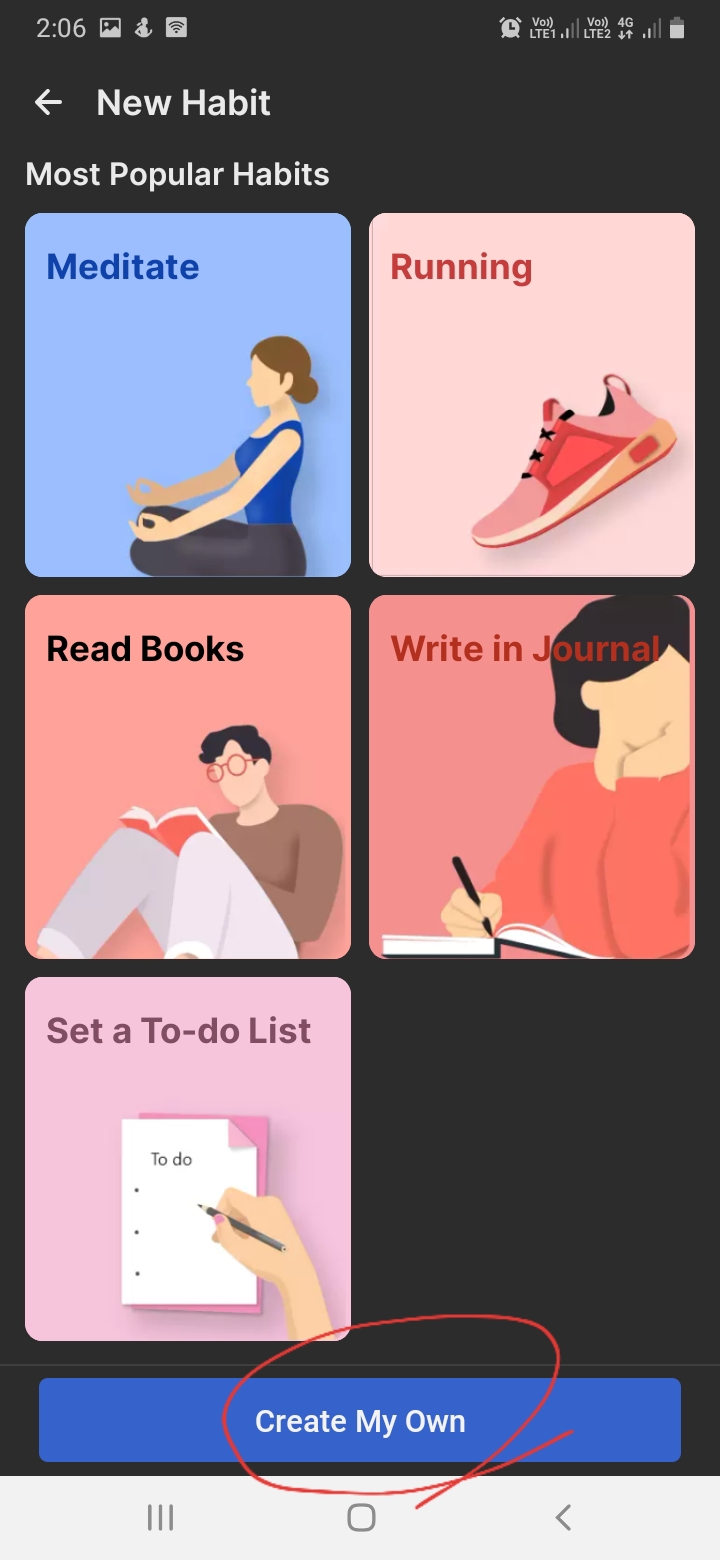The height and width of the screenshot is (1560, 720).
Task: Select Set a To-do List habit
Action: (188, 1159)
